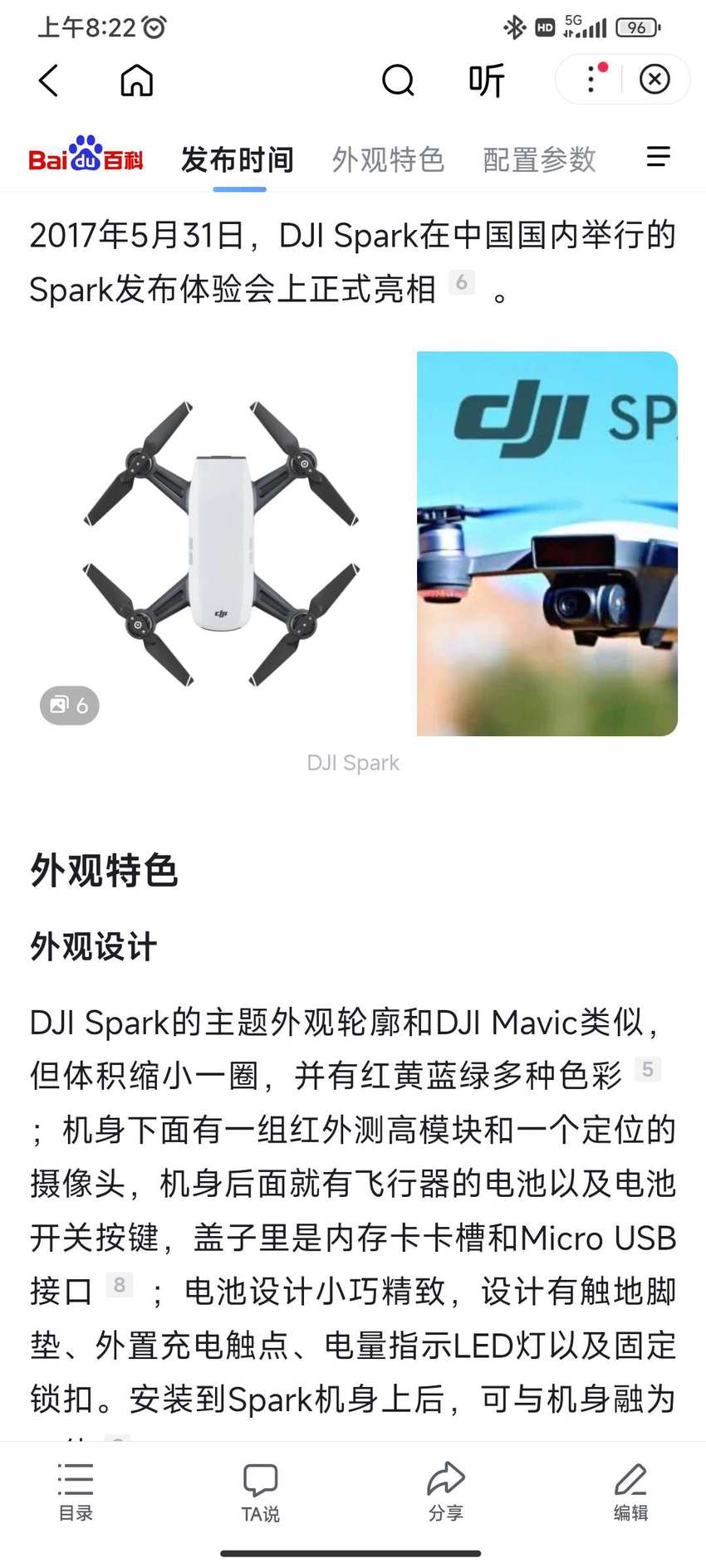Open citation reference 6

point(462,282)
